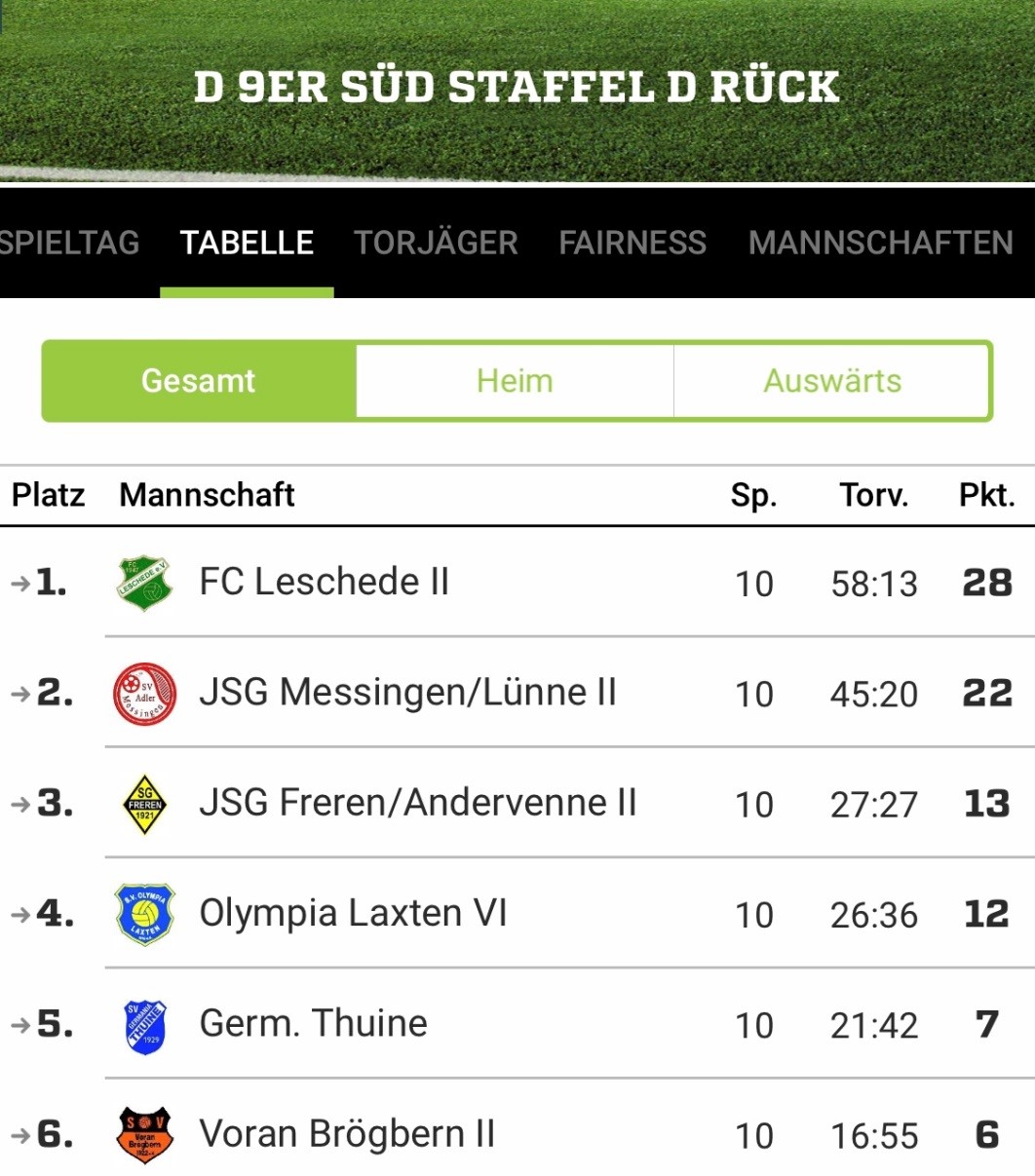1035x1176 pixels.
Task: Tap the Olympia Laxten VI row
Action: pos(353,914)
